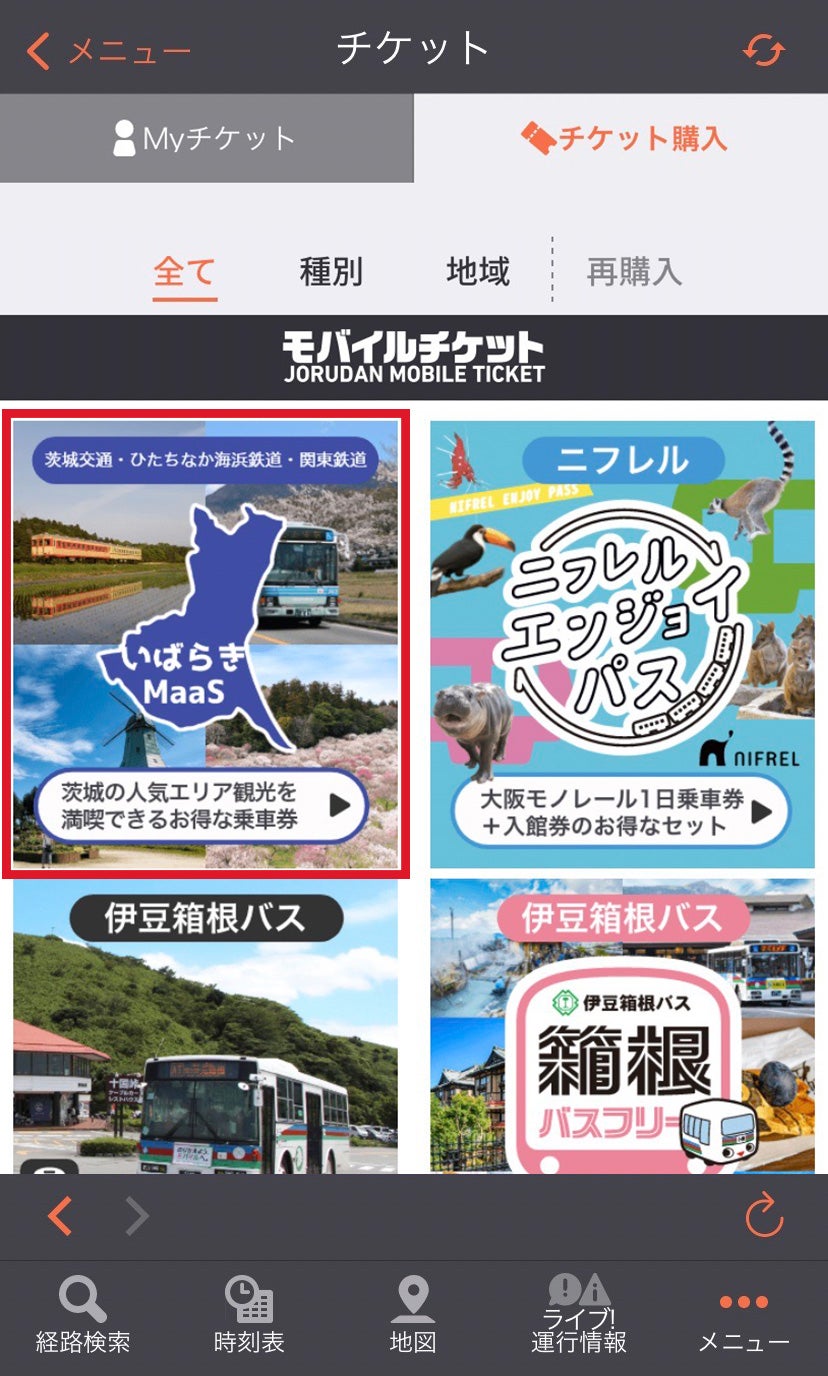Go back a page with the browser arrow
828x1376 pixels.
[60, 1216]
